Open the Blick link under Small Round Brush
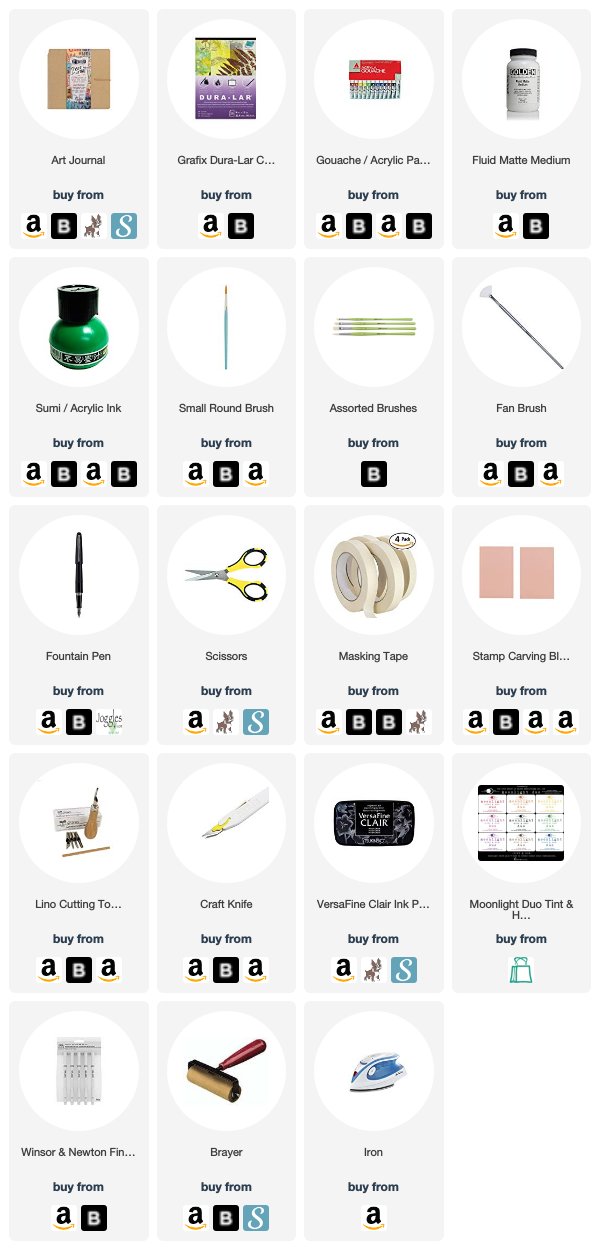Screen dimensions: 600x1254 226,473
